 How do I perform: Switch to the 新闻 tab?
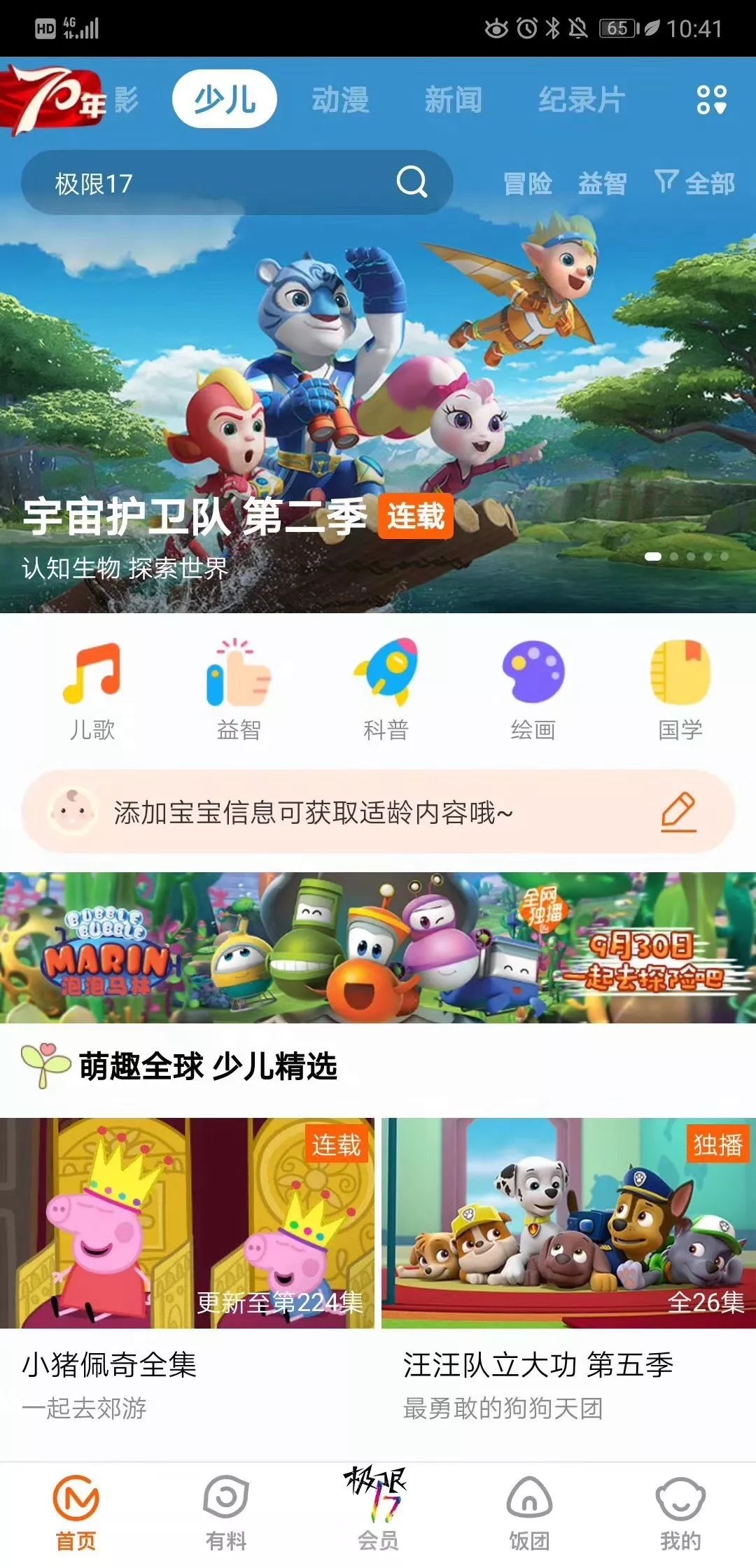454,99
